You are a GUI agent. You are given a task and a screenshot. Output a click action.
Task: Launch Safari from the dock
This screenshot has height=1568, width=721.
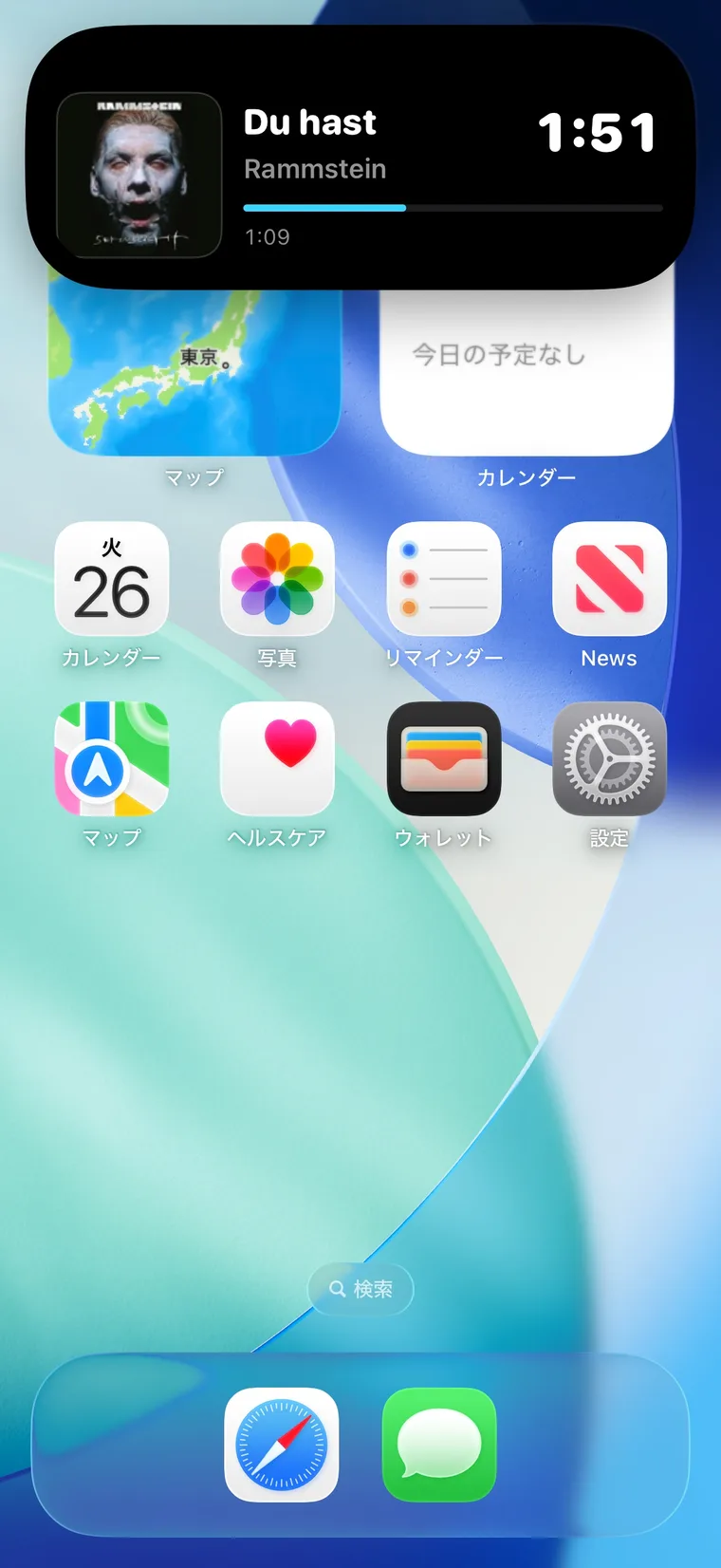282,1445
